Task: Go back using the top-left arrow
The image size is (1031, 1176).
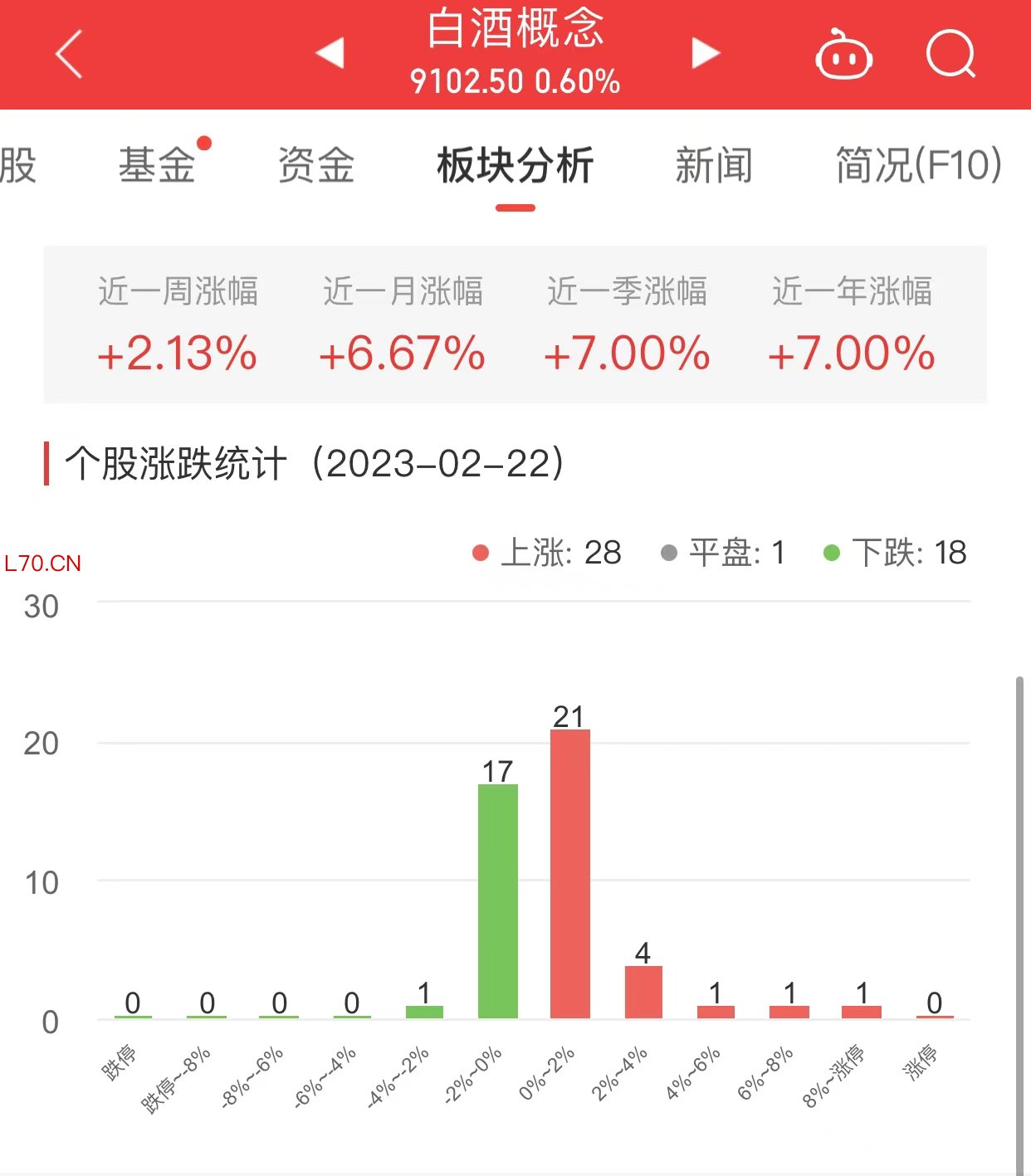Action: (x=69, y=54)
